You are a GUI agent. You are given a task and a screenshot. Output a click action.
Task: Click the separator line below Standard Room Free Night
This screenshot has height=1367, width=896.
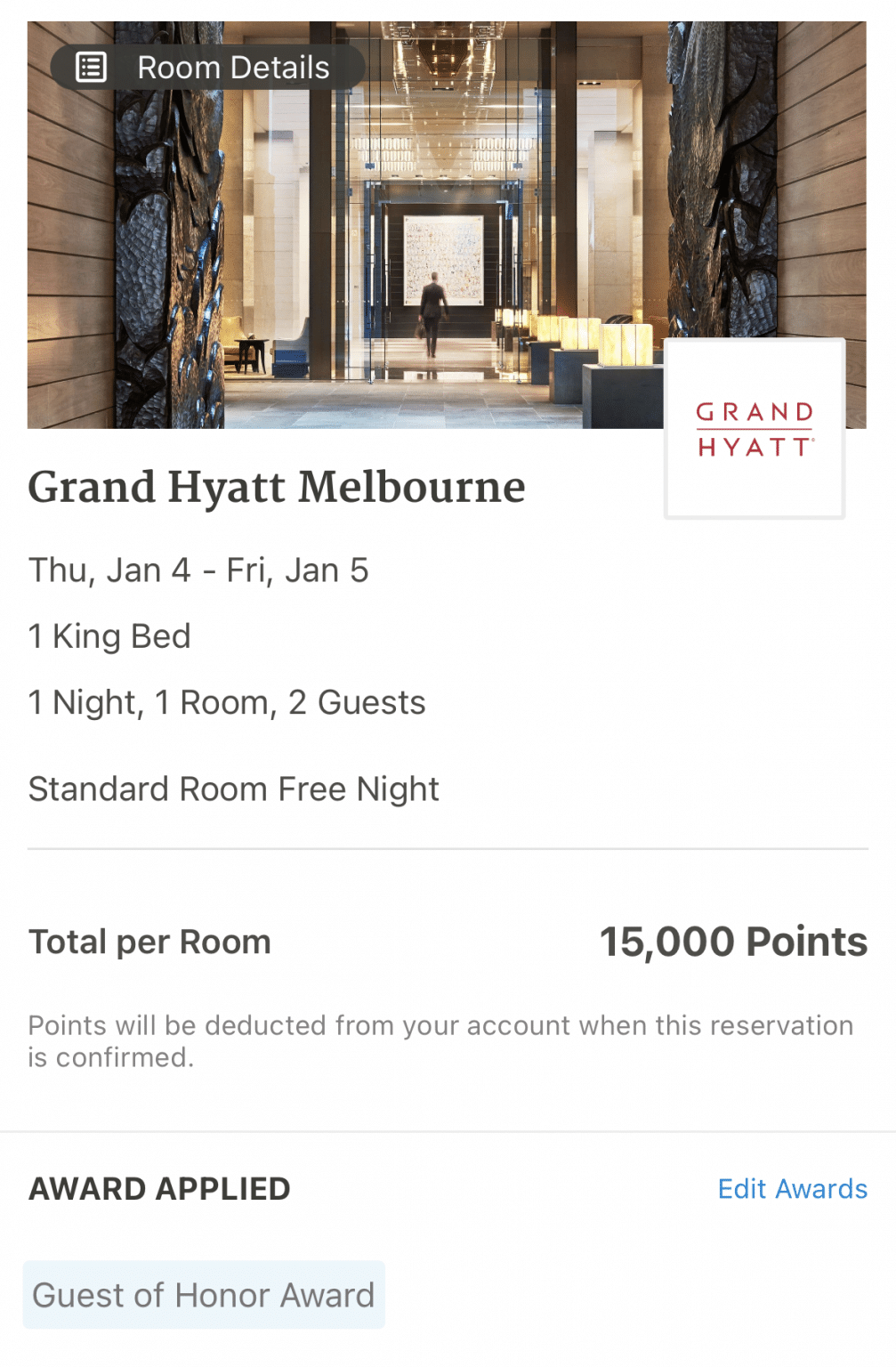coord(448,847)
